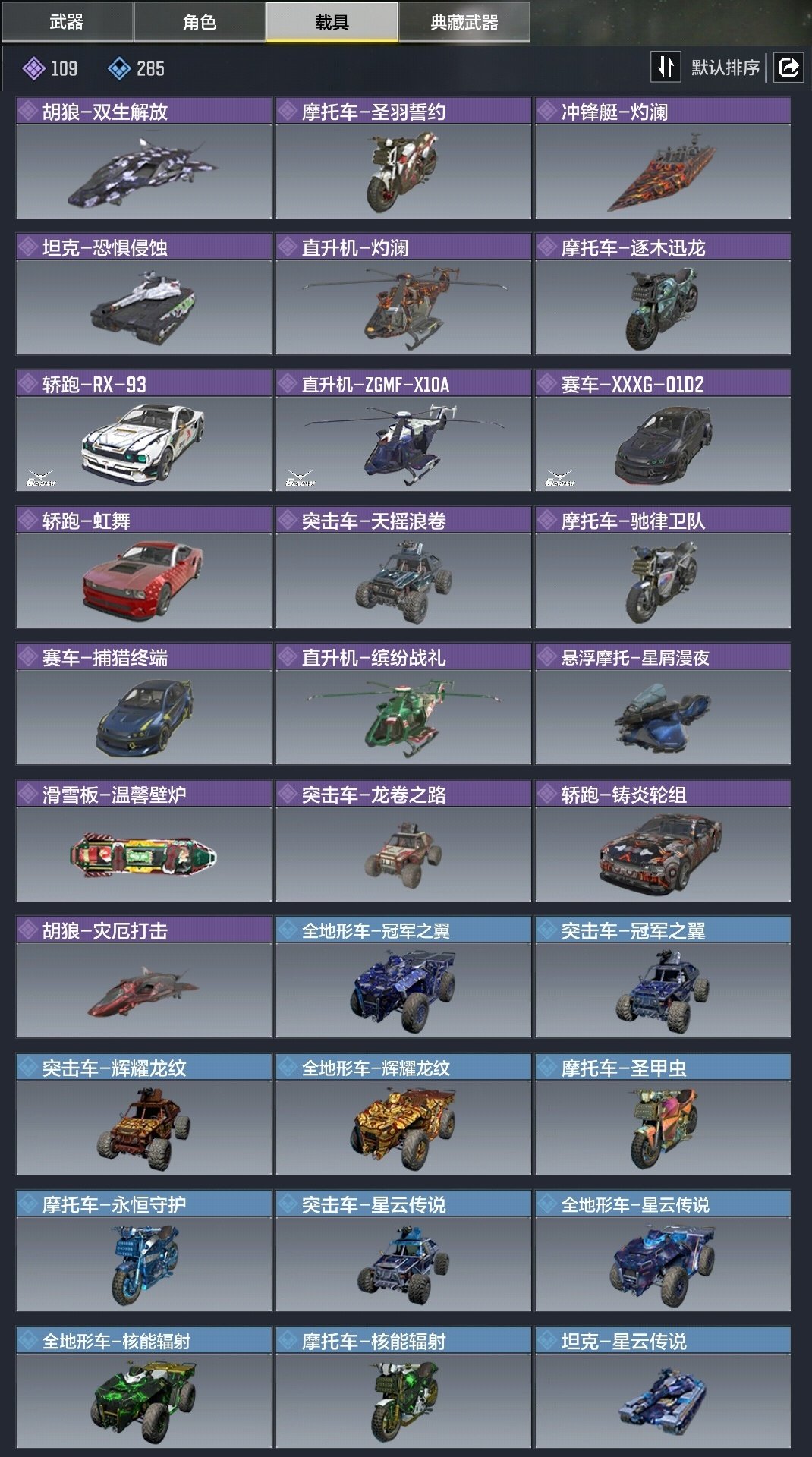The width and height of the screenshot is (812, 1457).
Task: Open the 典藏武器 tab
Action: 464,22
